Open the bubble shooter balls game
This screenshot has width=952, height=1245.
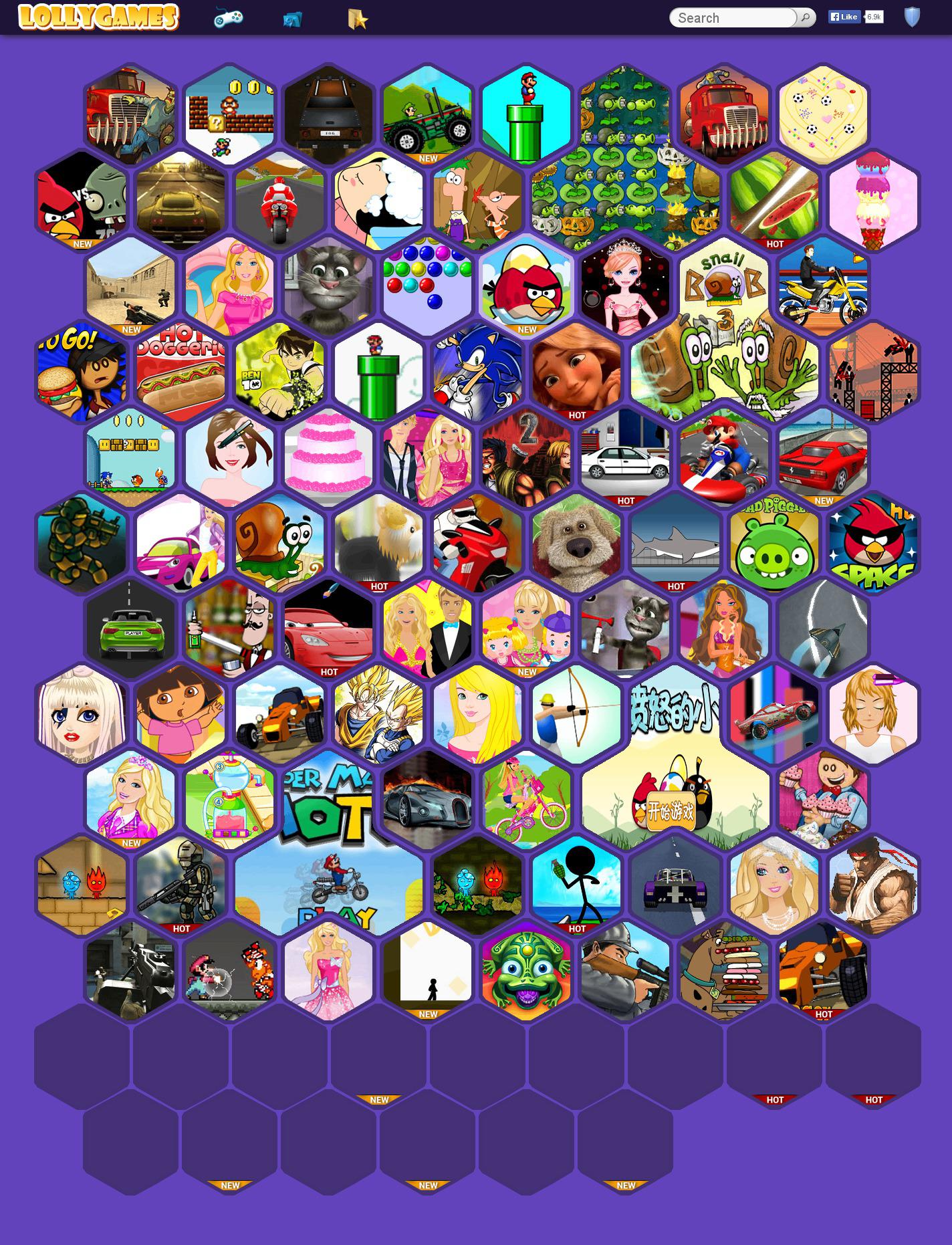click(428, 286)
